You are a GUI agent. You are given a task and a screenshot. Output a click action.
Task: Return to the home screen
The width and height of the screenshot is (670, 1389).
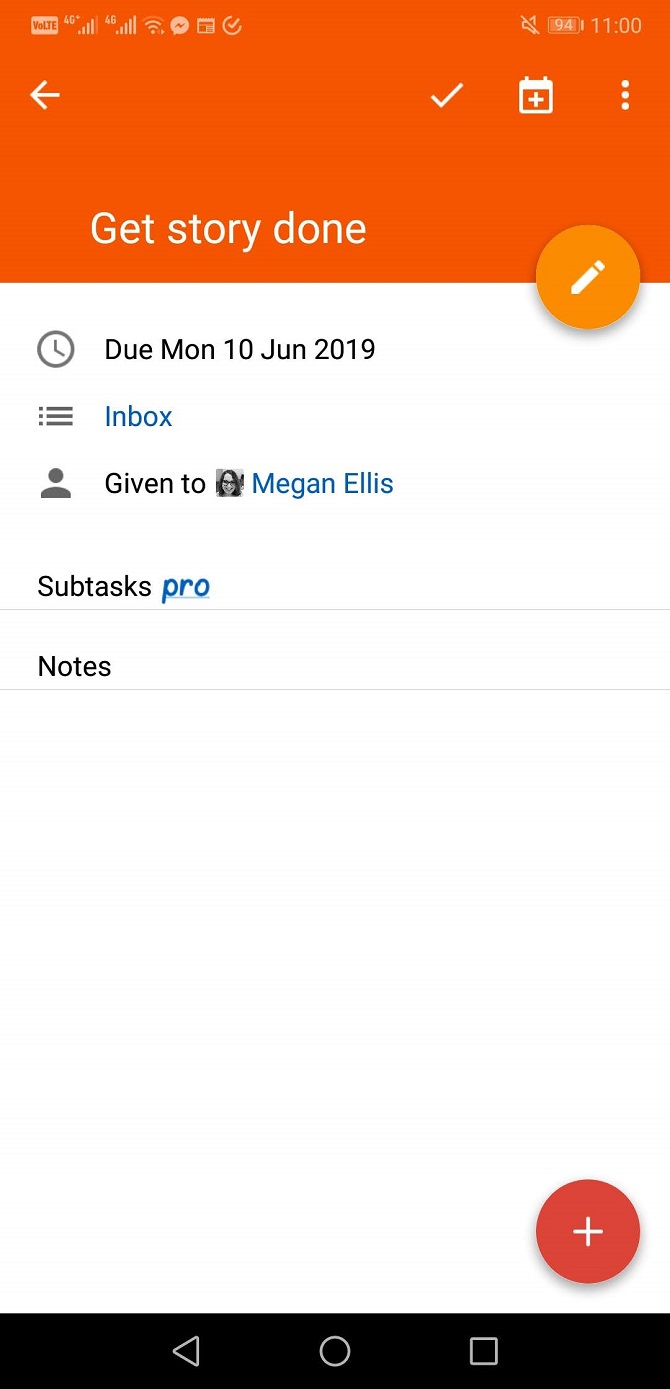(x=335, y=1351)
